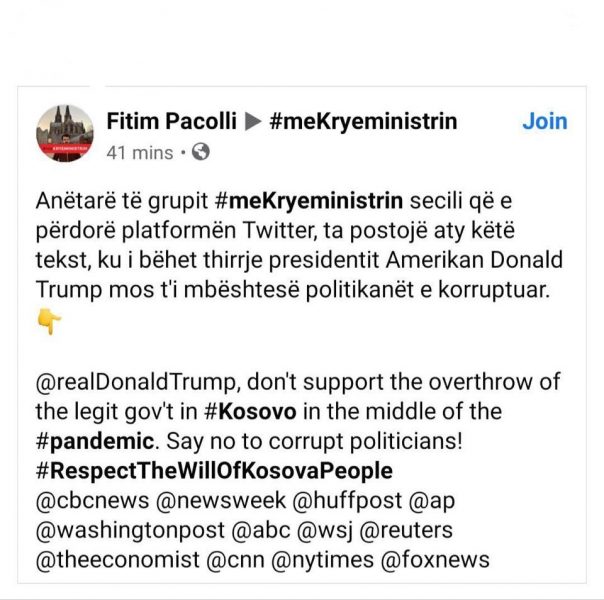Open the #meKryeministrin group in the post header
The width and height of the screenshot is (604, 600).
point(363,121)
